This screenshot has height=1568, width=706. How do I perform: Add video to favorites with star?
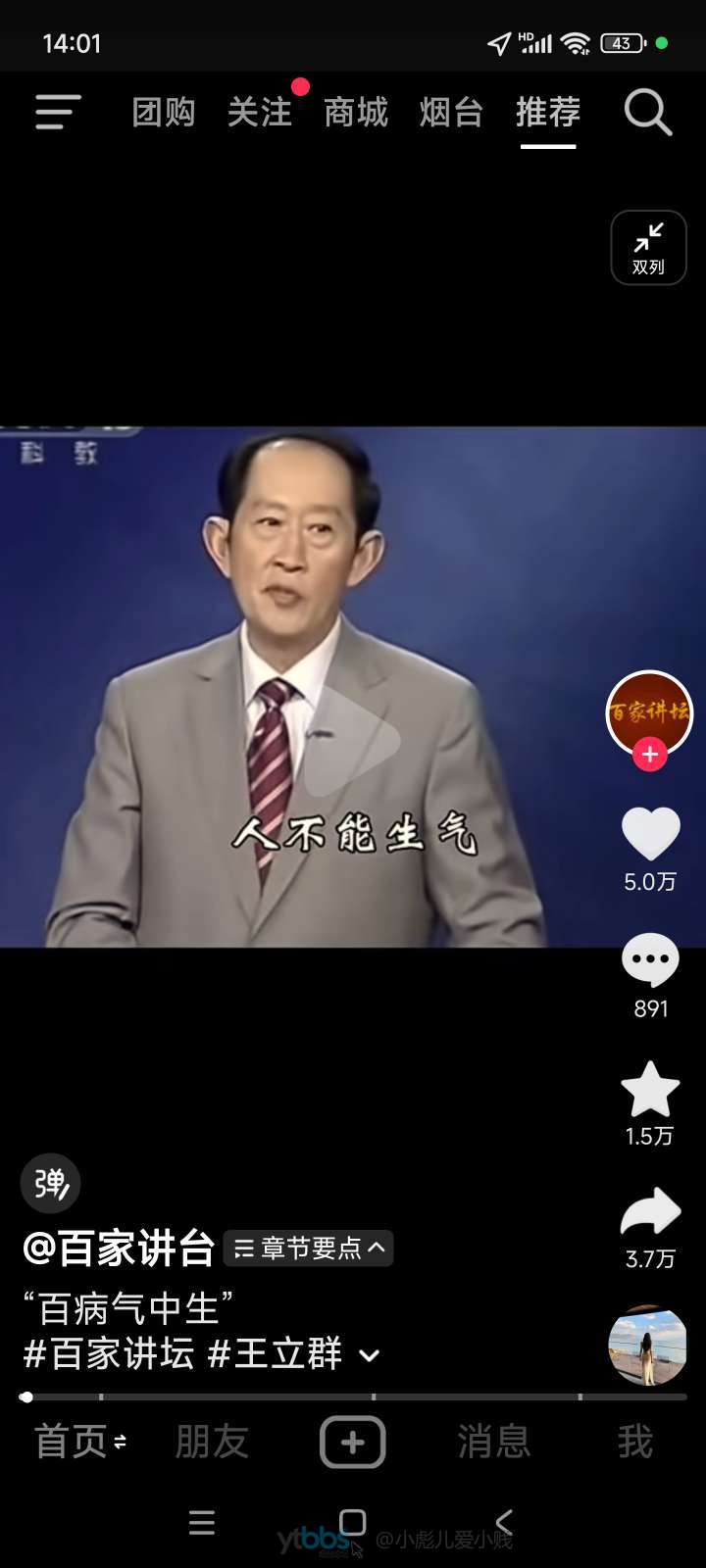(650, 1090)
